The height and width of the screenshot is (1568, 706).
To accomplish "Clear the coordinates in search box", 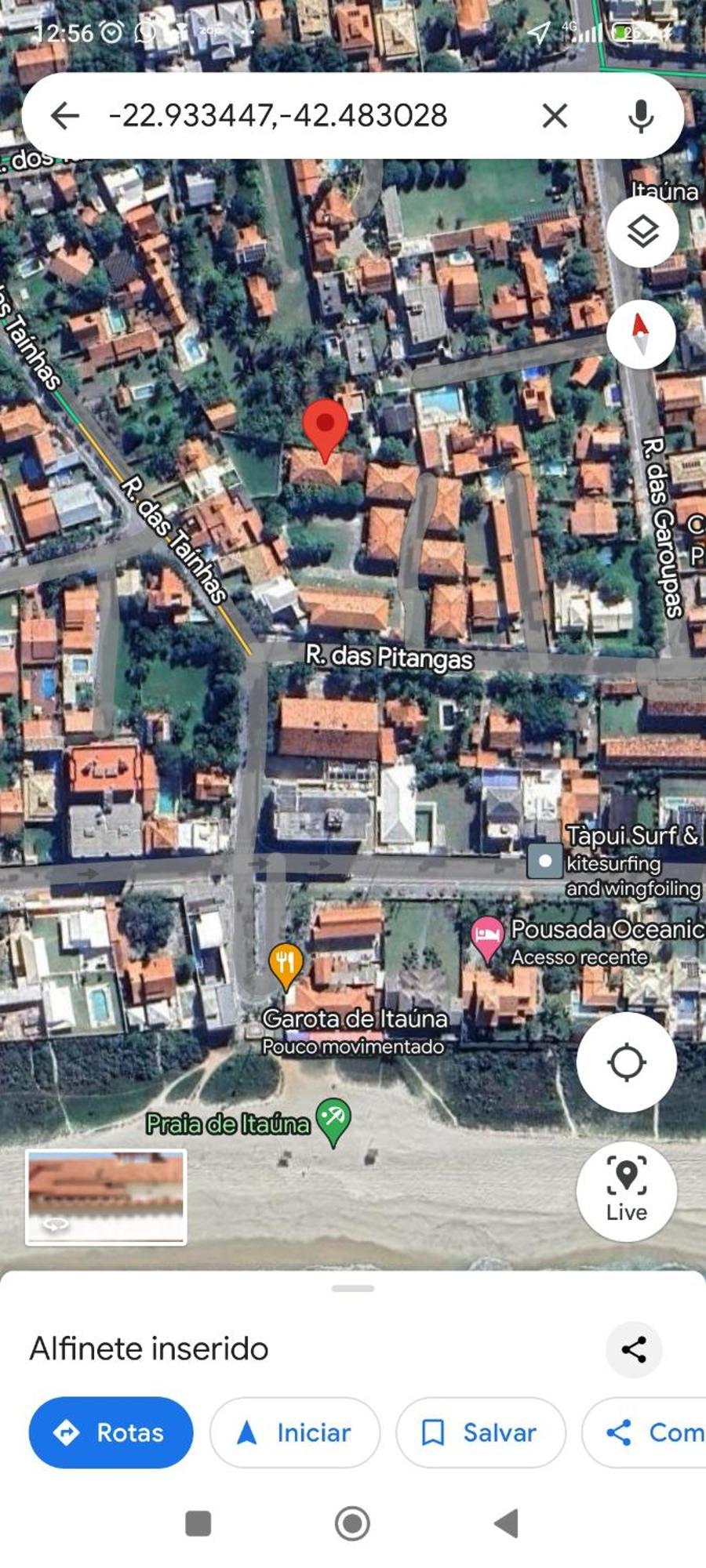I will click(x=555, y=116).
